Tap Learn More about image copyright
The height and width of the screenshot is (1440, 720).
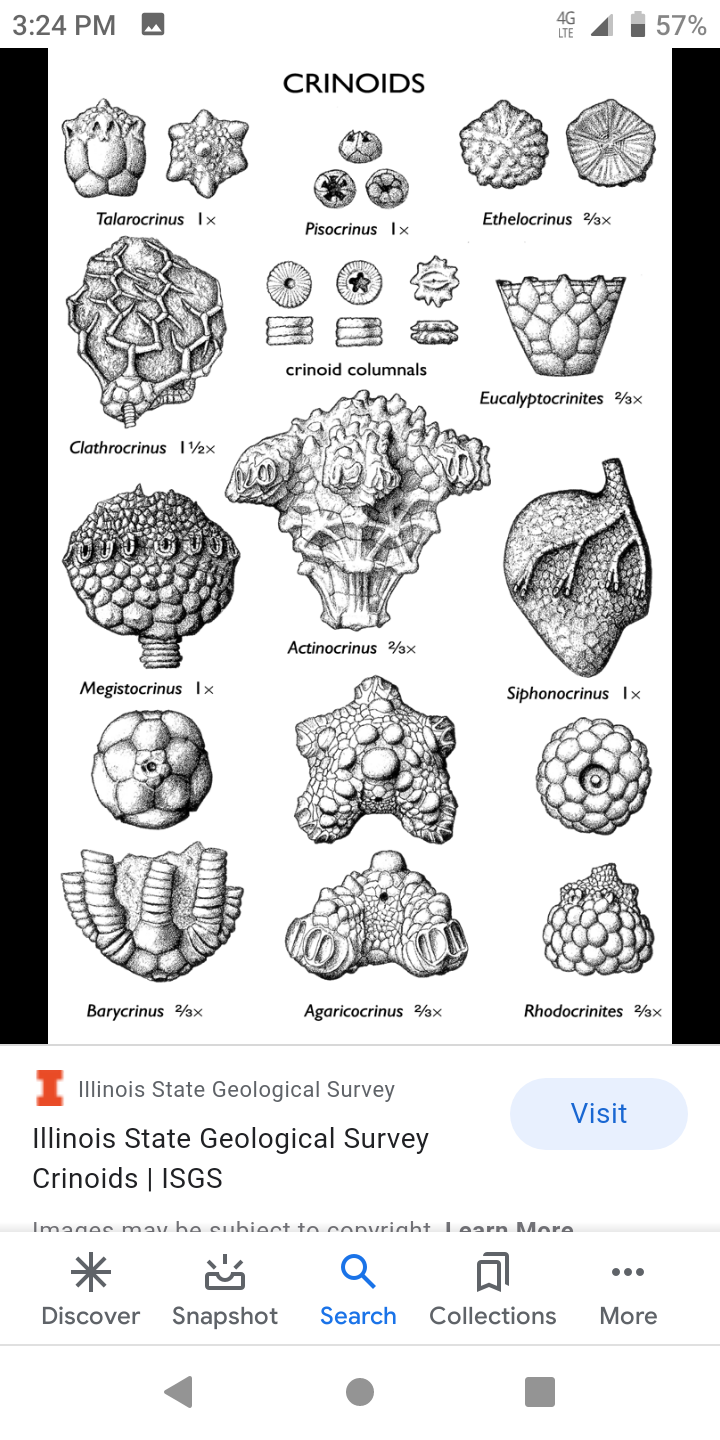(x=508, y=1226)
